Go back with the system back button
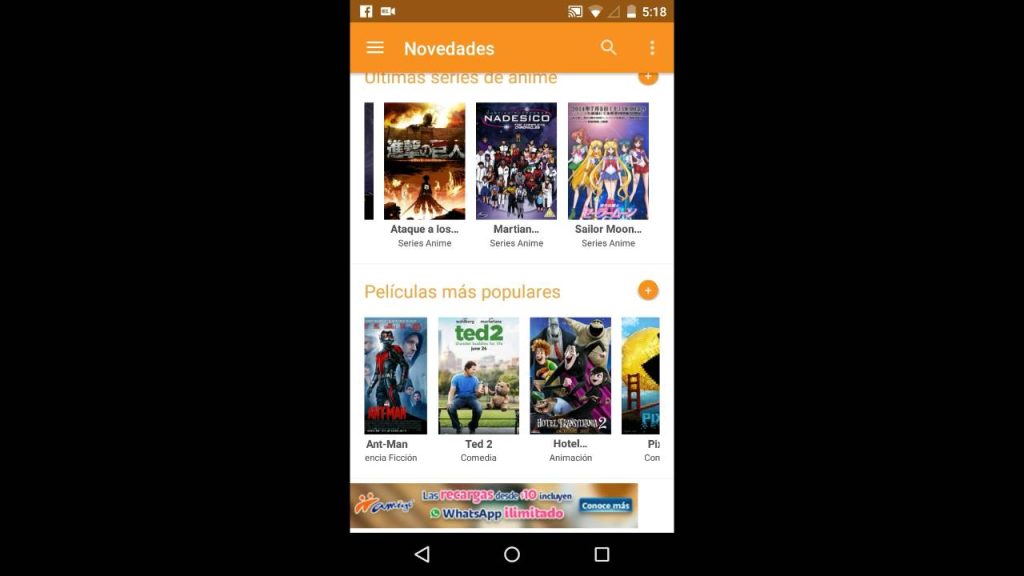The height and width of the screenshot is (576, 1024). click(x=422, y=554)
